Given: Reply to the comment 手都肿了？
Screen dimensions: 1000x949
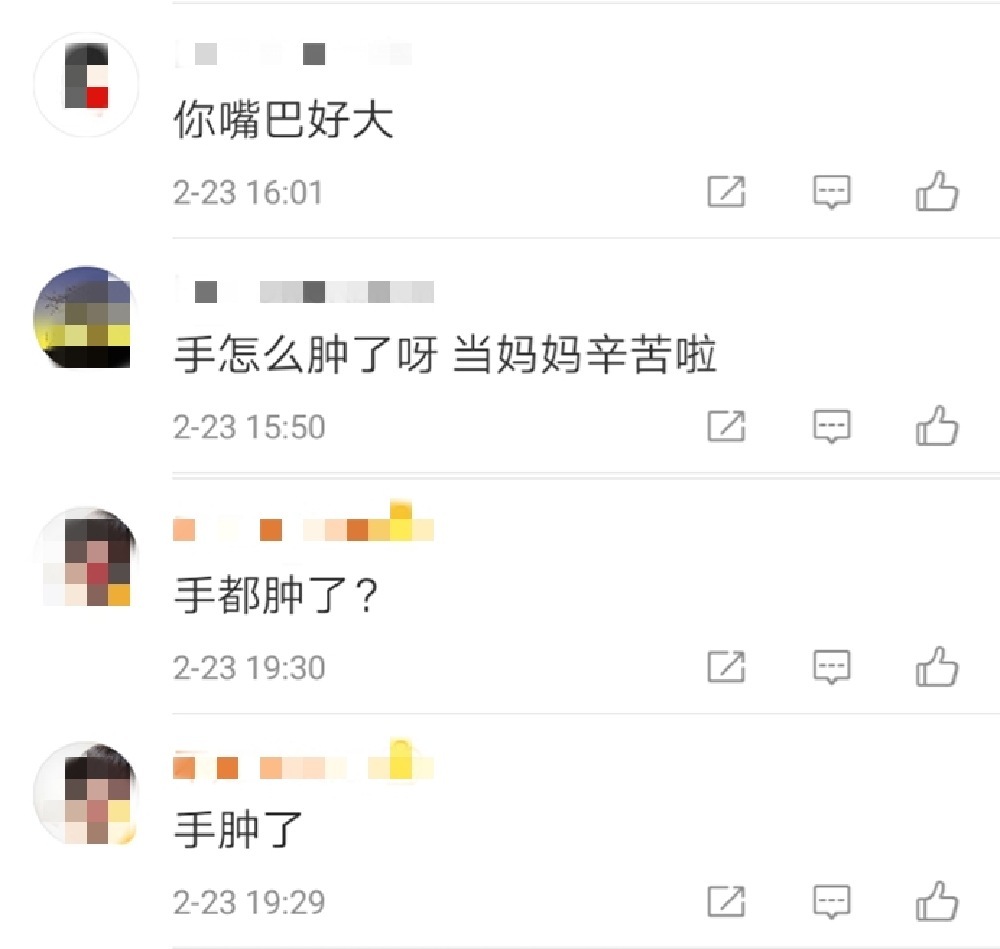Looking at the screenshot, I should (831, 666).
